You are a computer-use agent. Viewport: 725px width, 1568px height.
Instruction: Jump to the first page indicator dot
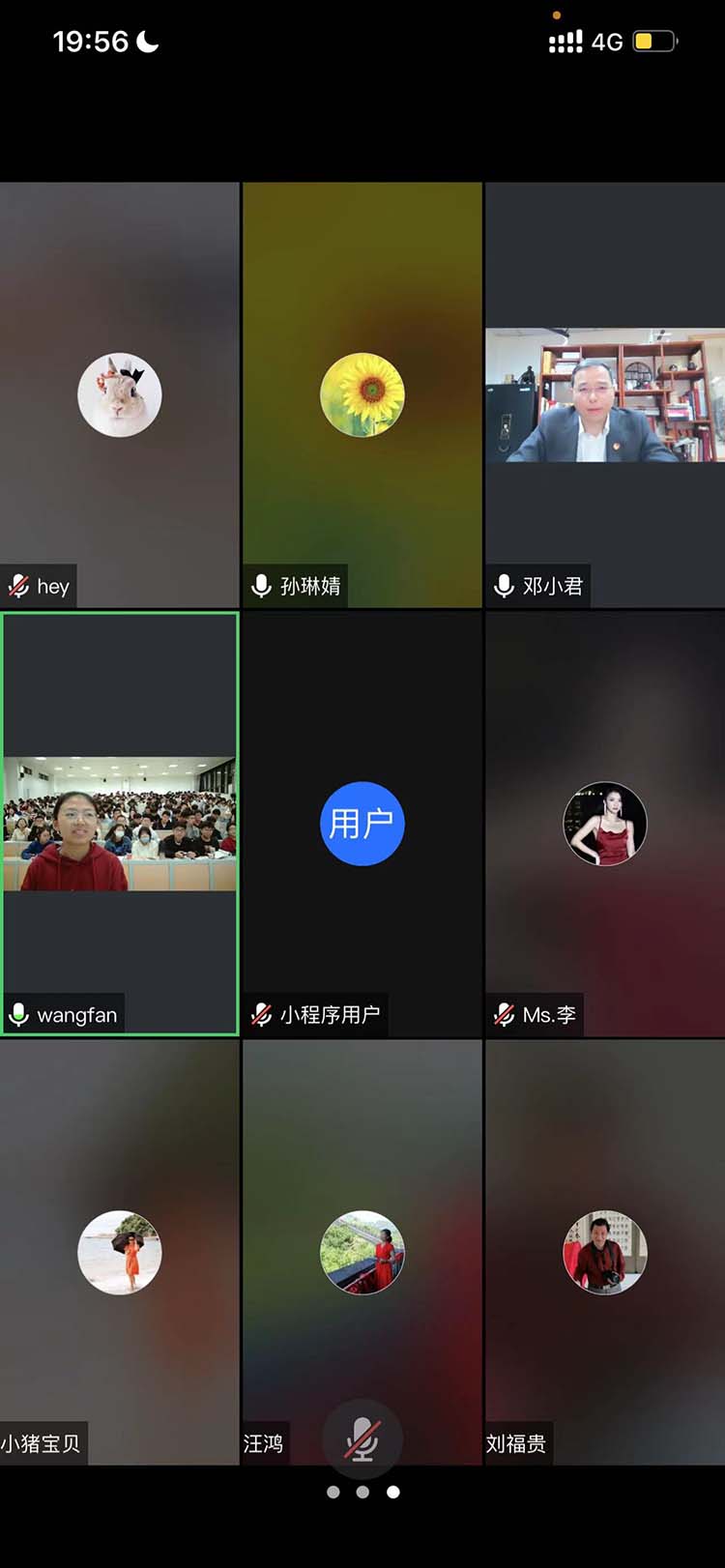coord(333,1493)
